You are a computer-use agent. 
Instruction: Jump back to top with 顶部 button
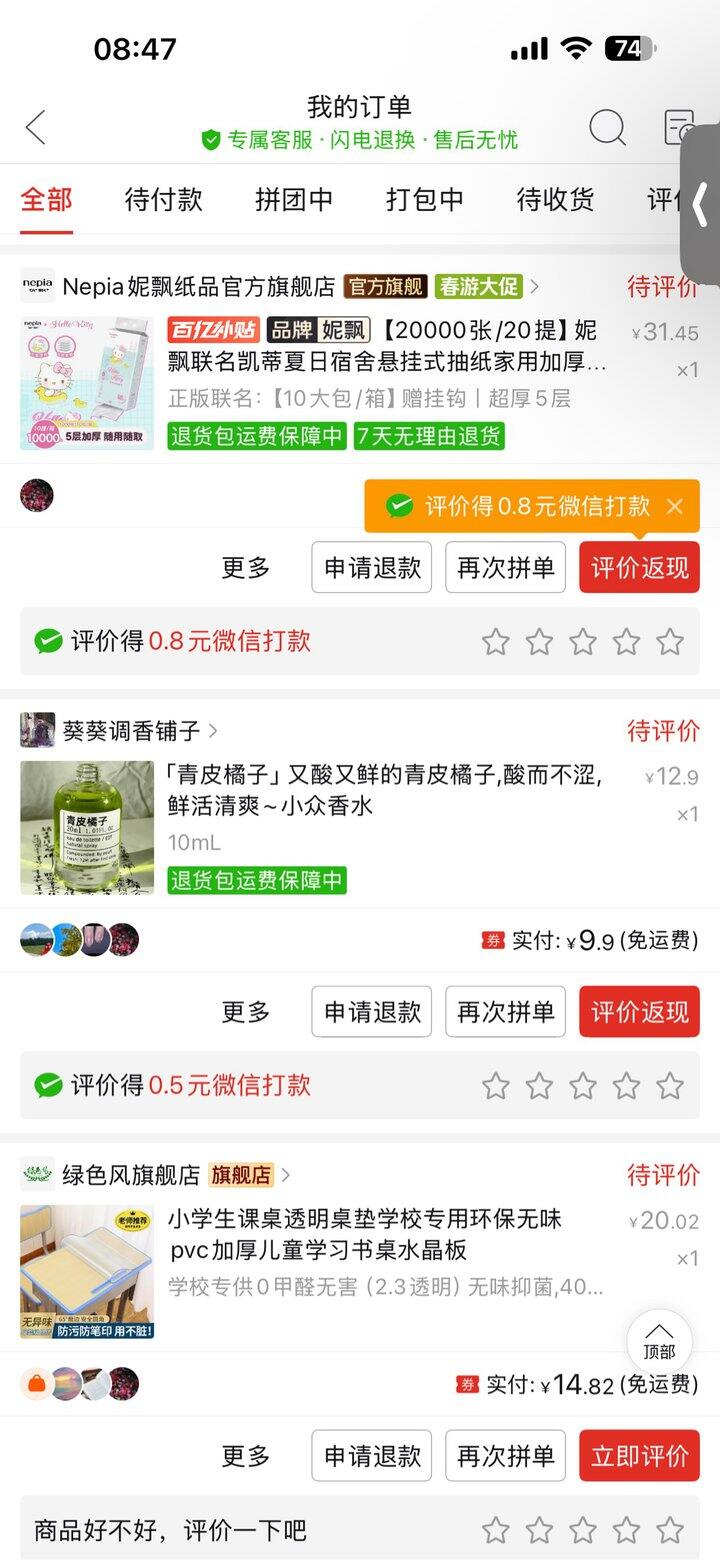659,1341
